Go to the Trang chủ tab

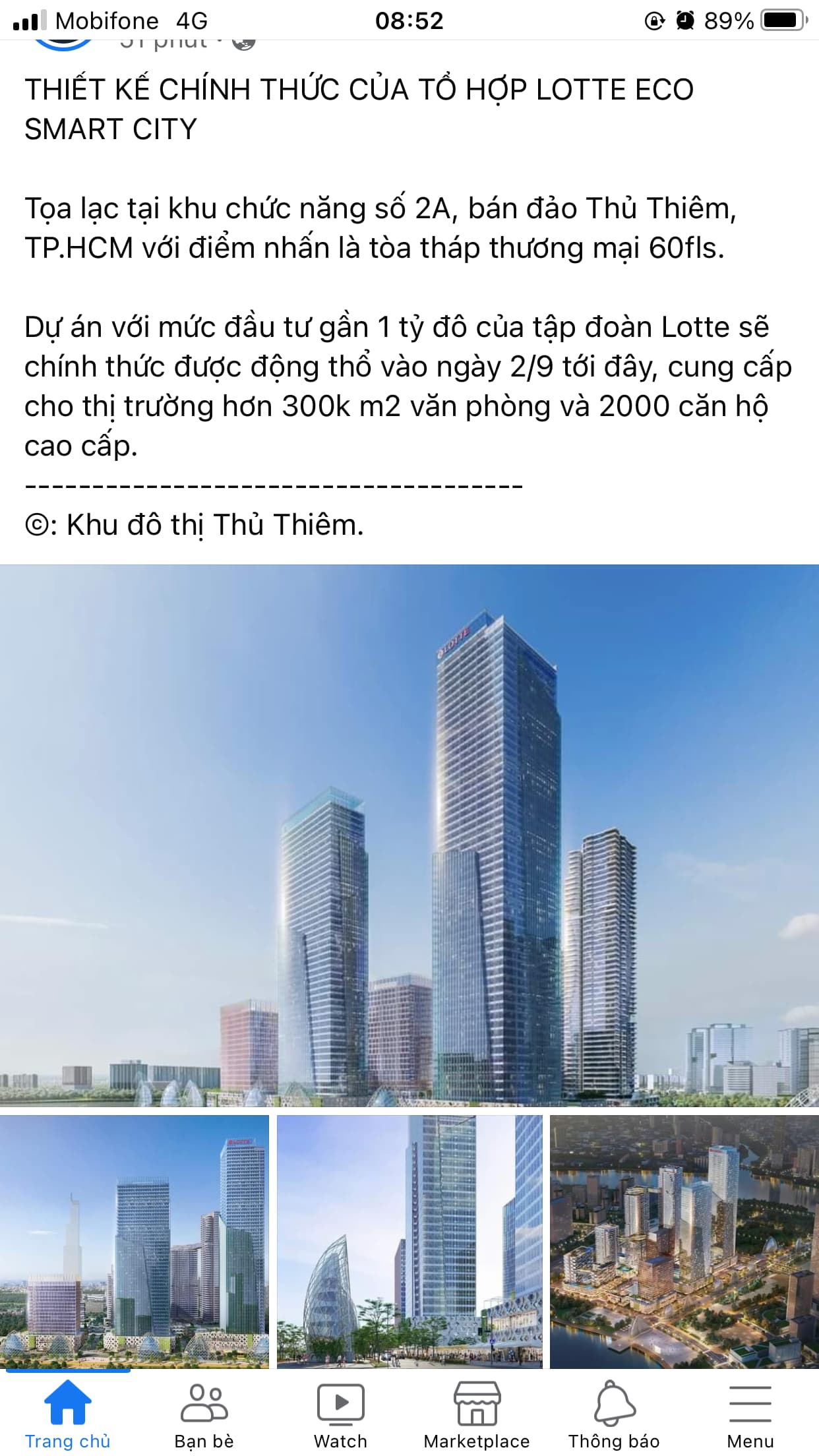click(67, 1415)
